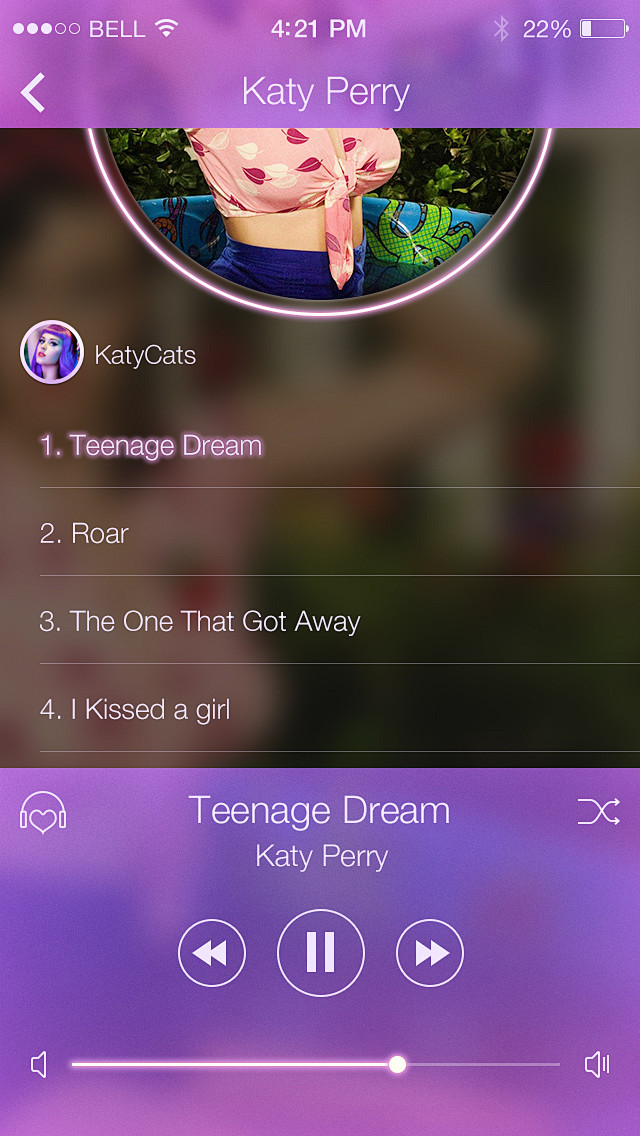Tap the low volume speaker icon

pos(38,1065)
